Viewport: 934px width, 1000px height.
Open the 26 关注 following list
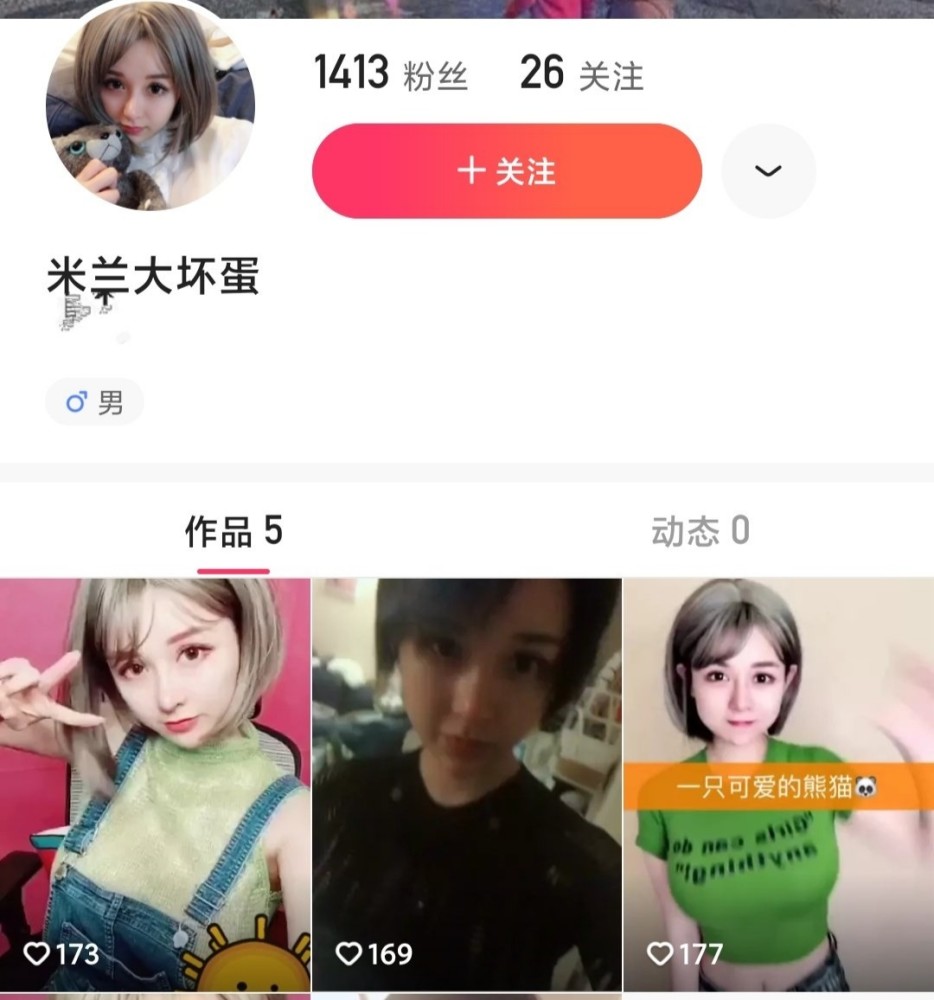[x=580, y=72]
